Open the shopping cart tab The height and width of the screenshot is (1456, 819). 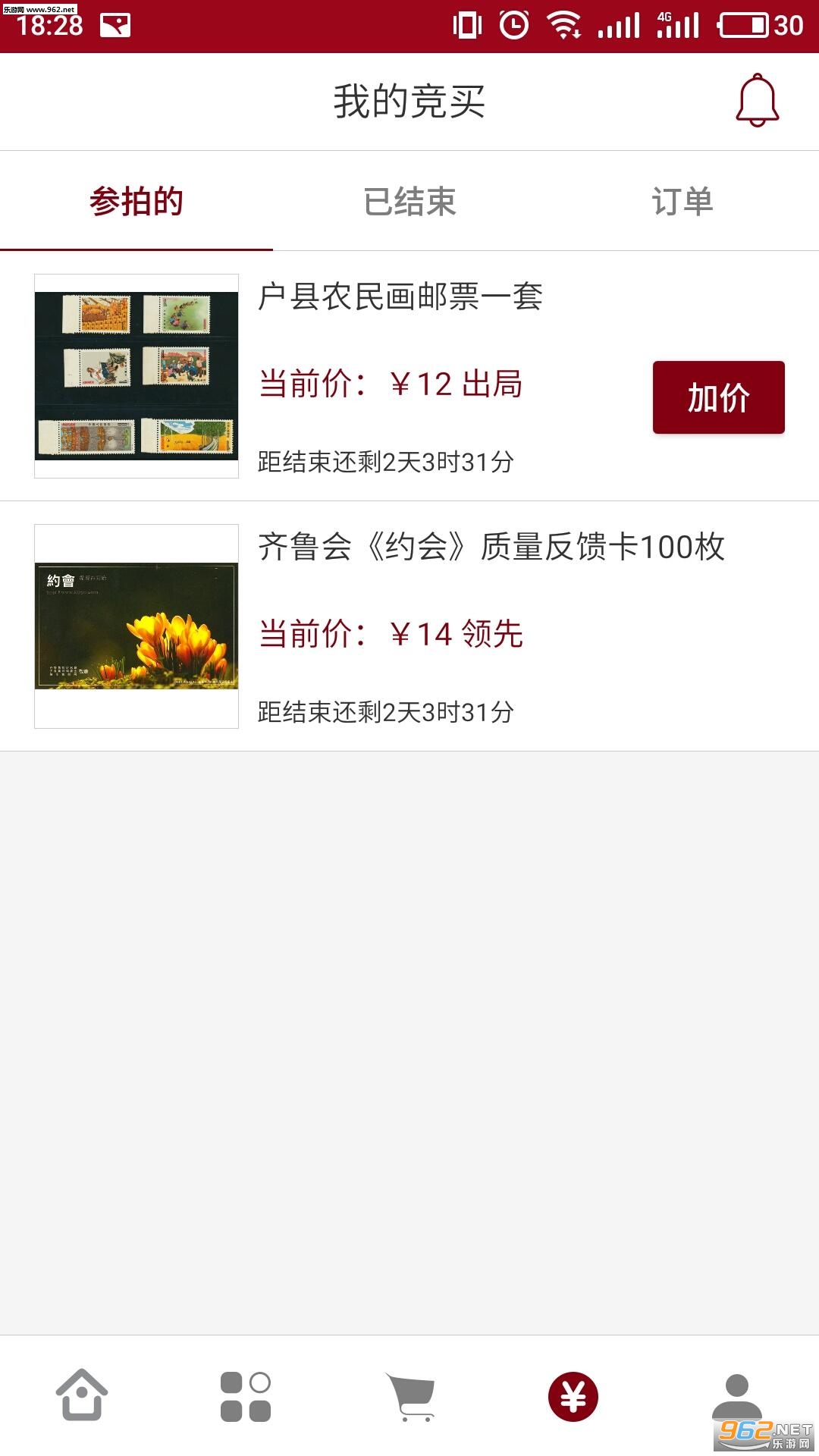pyautogui.click(x=410, y=1395)
